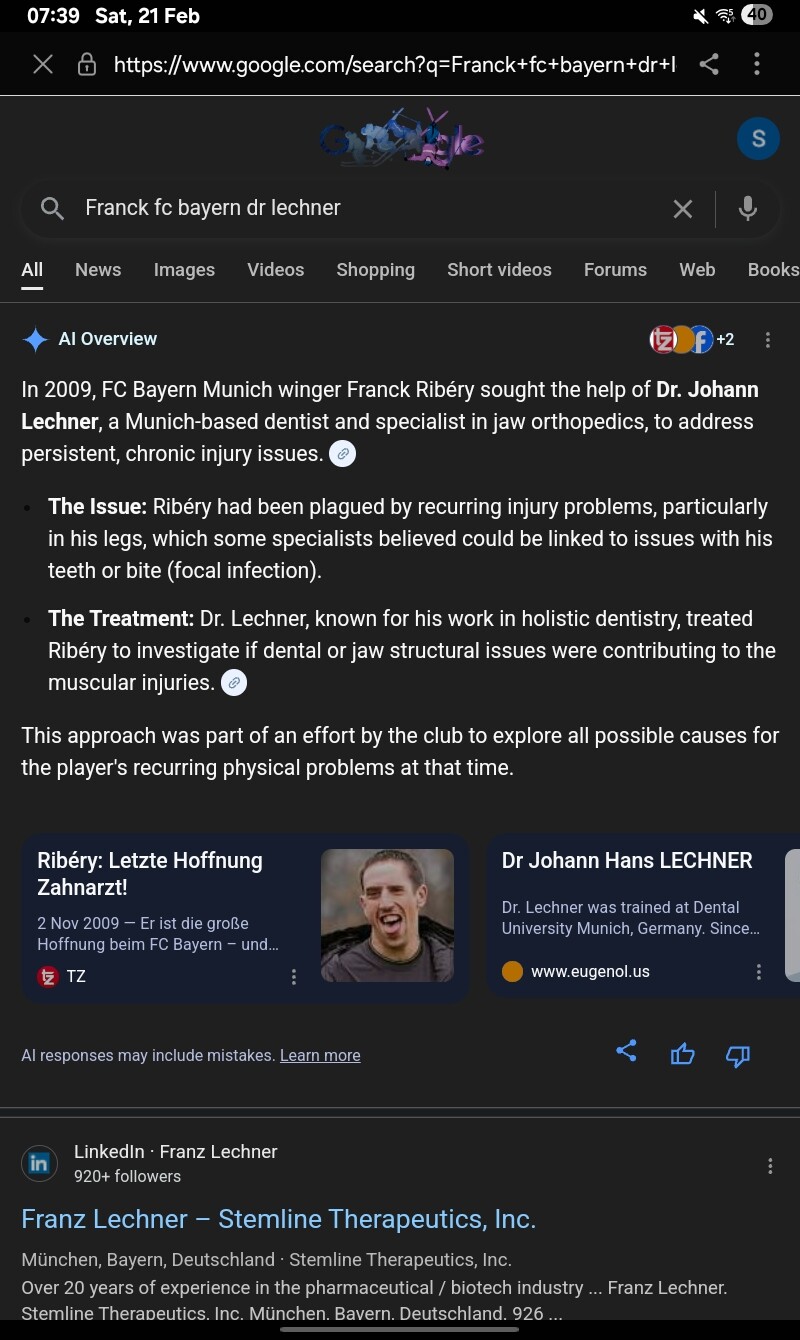Switch to the Images tab
Viewport: 800px width, 1340px height.
[x=184, y=270]
